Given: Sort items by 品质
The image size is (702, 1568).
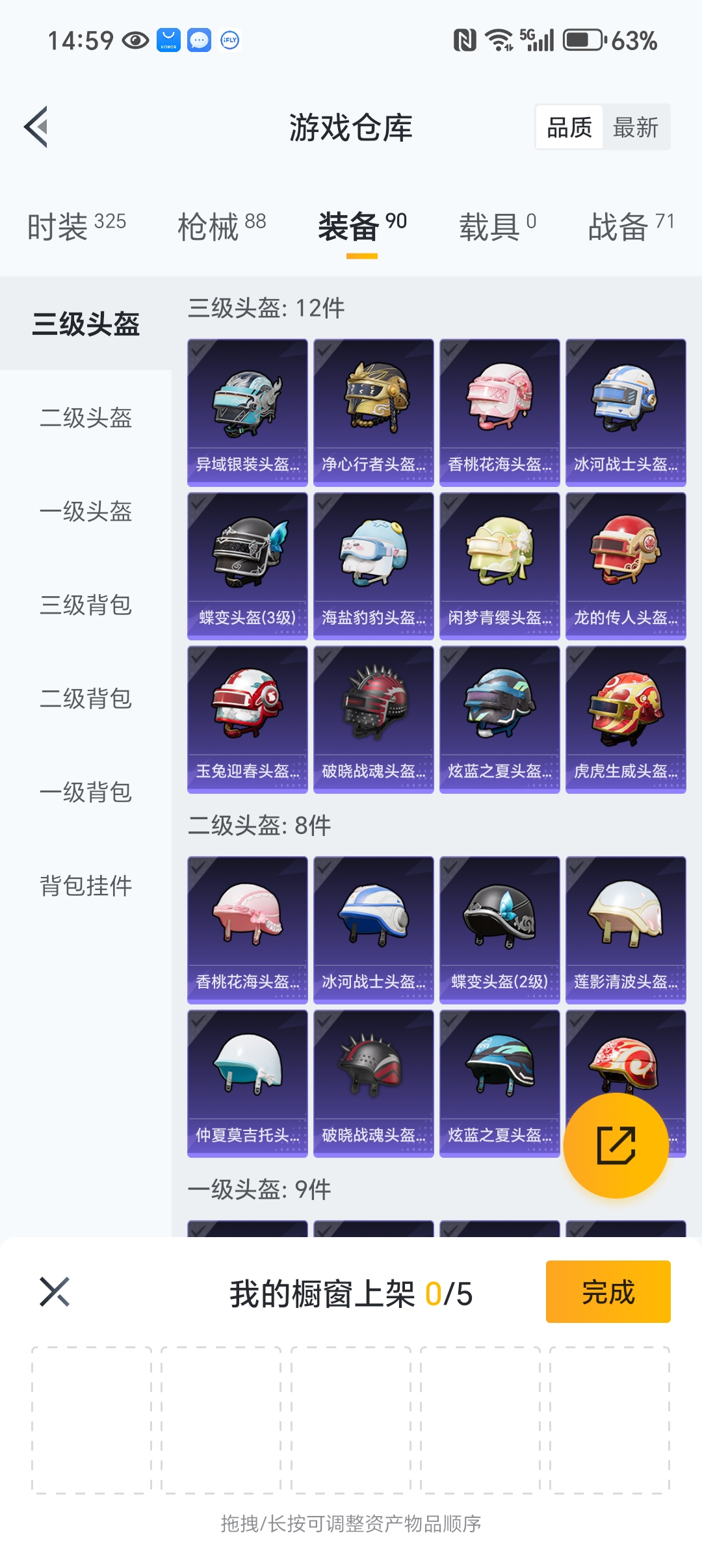Looking at the screenshot, I should [569, 127].
